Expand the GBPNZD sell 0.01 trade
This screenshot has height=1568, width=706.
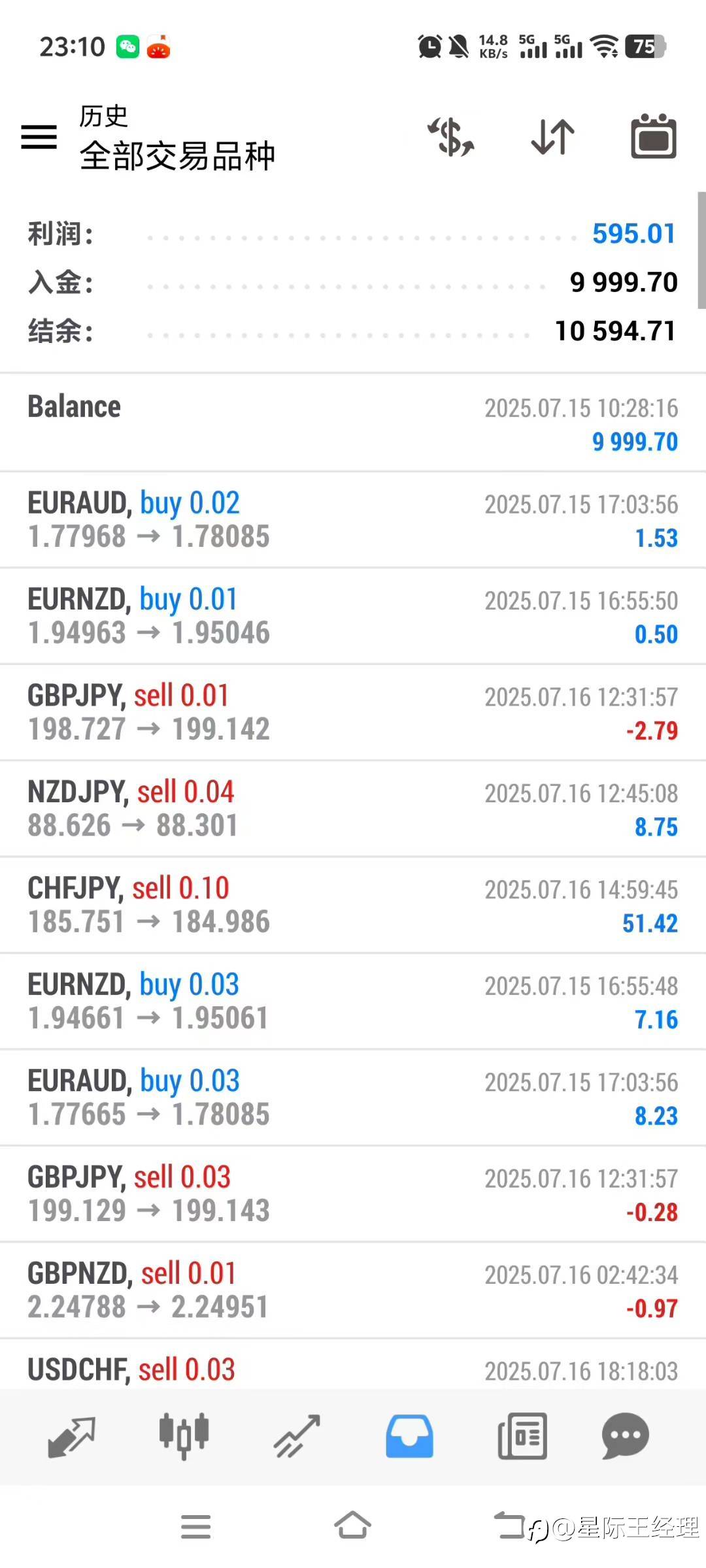point(353,1290)
